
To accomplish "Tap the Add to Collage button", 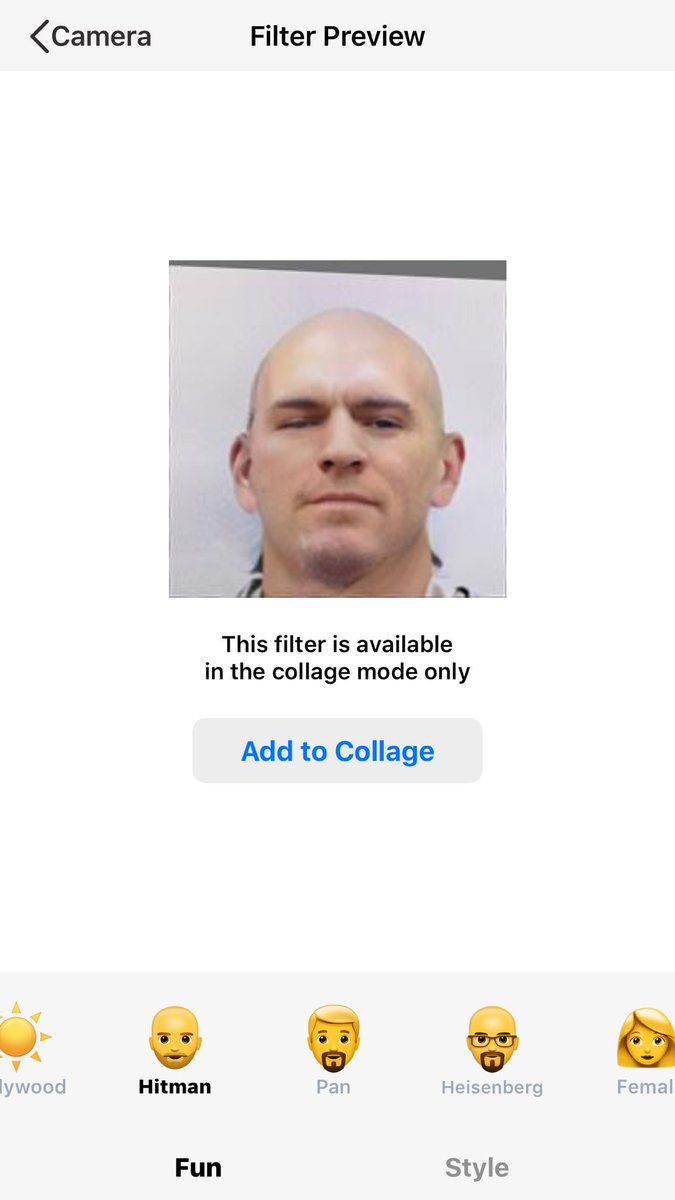I will click(x=337, y=751).
